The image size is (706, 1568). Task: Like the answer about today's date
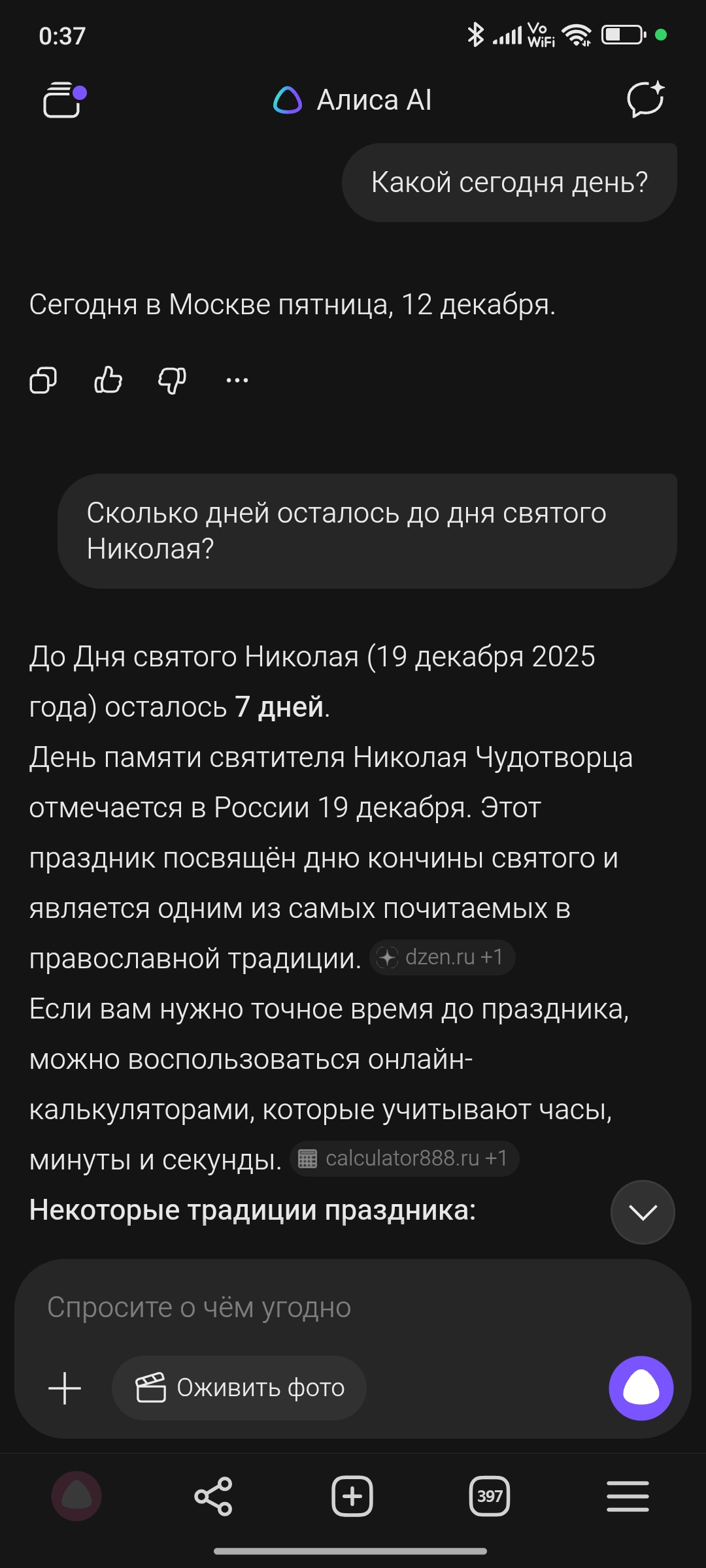[x=108, y=380]
